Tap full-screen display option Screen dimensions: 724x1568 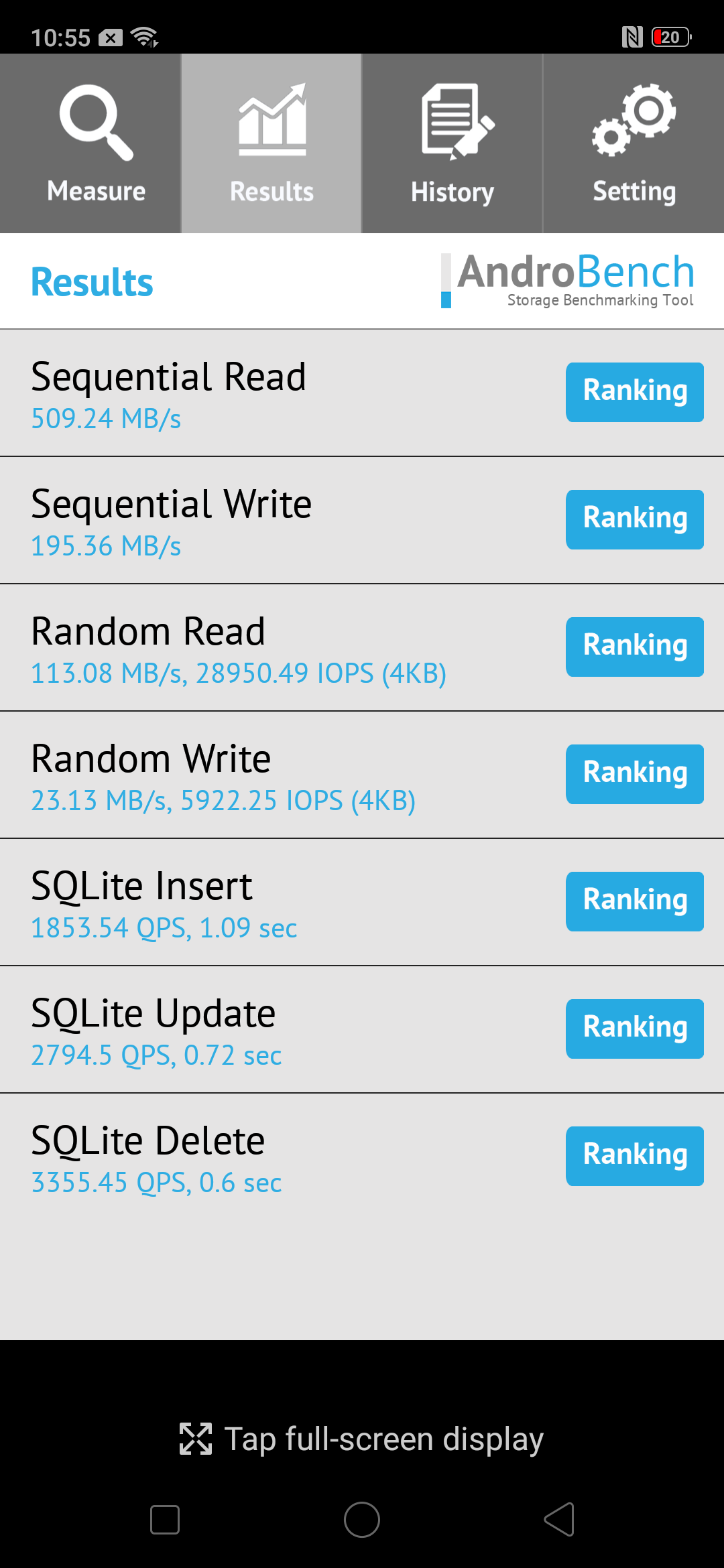click(x=362, y=1439)
